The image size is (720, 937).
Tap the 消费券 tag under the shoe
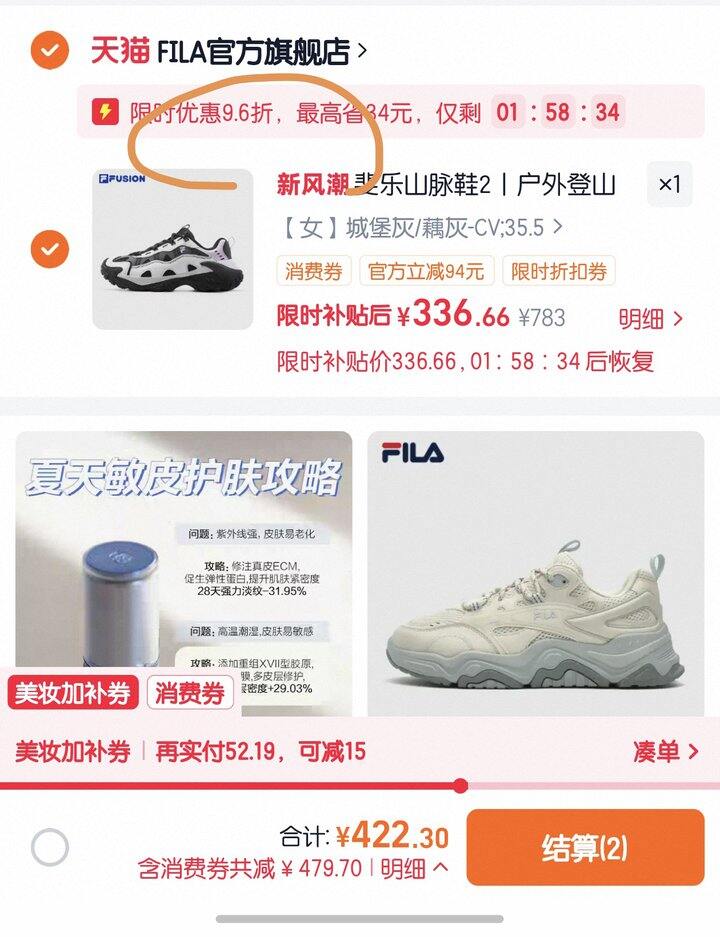click(314, 271)
